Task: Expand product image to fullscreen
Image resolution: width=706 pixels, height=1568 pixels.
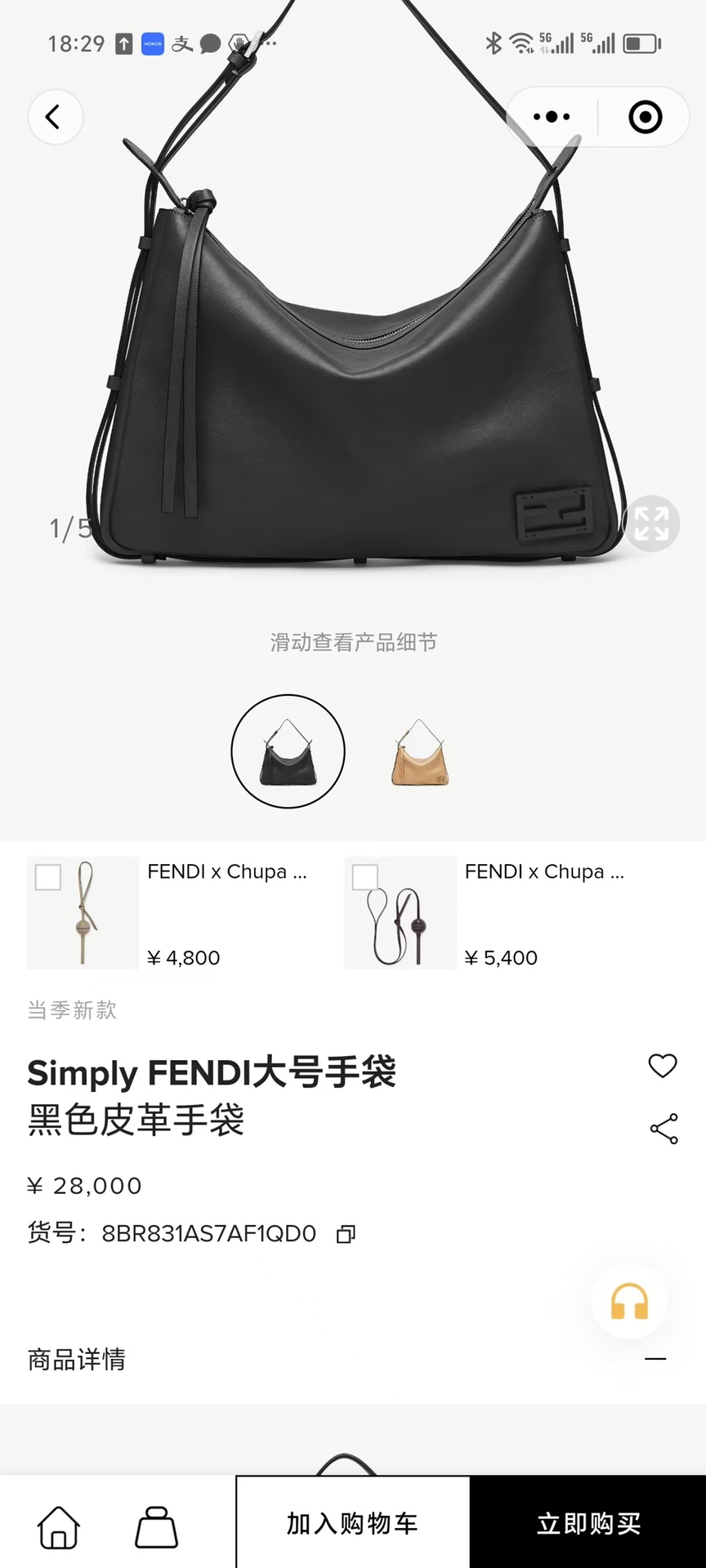Action: click(x=651, y=523)
